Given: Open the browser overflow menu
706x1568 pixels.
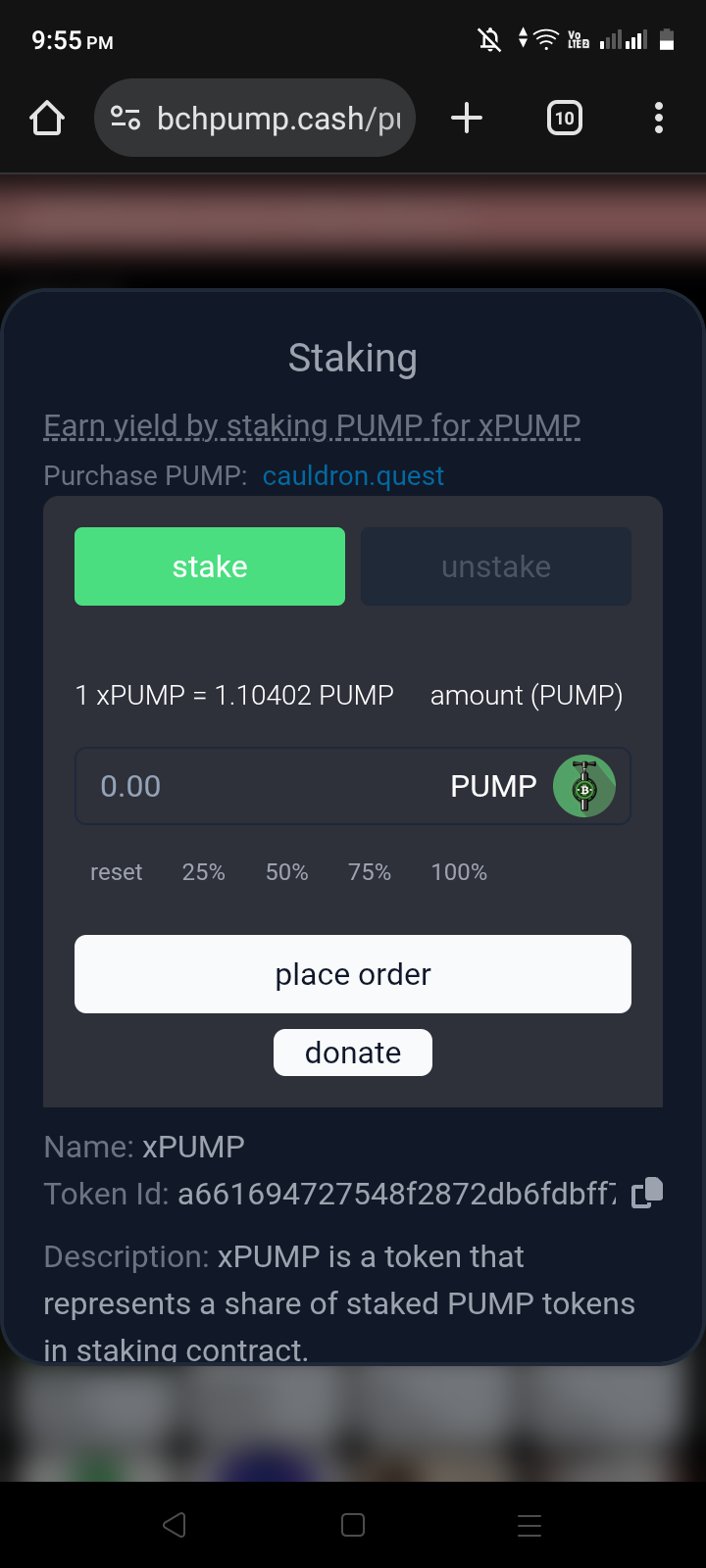Looking at the screenshot, I should (659, 119).
